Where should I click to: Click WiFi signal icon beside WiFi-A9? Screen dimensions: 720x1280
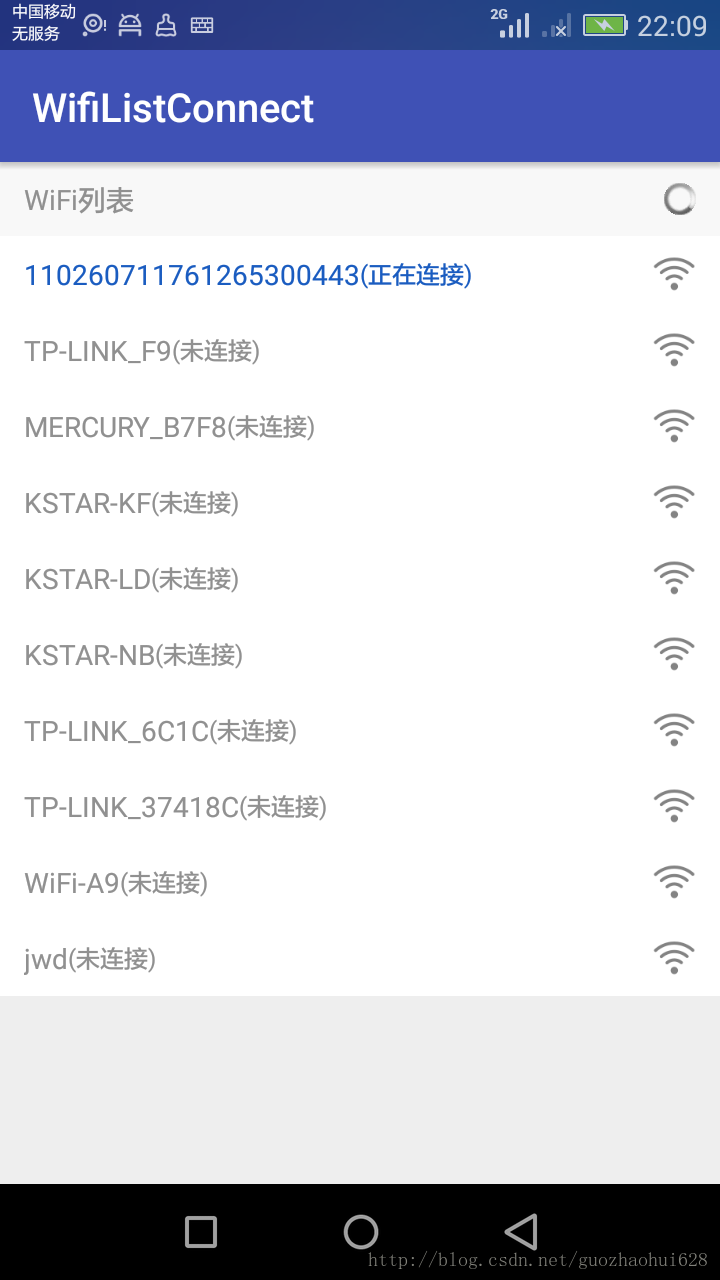click(674, 881)
